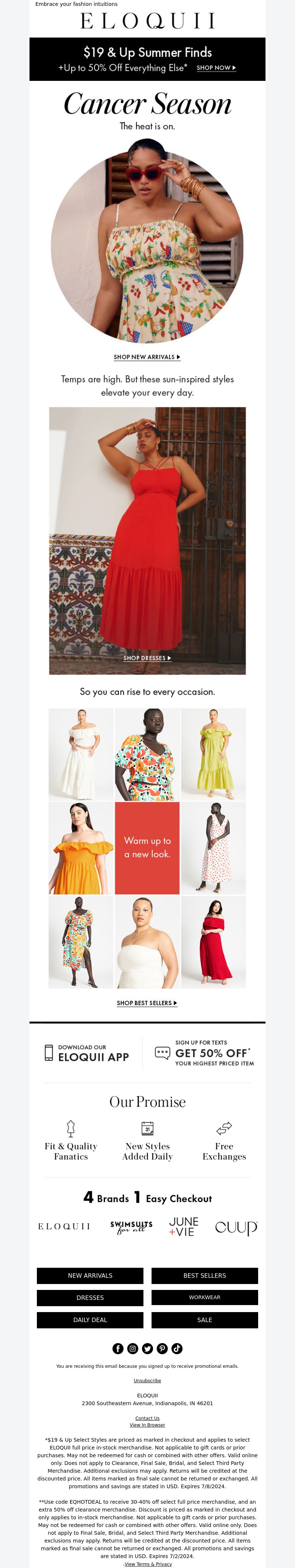Open the black DAILY DEAL button
Image resolution: width=295 pixels, height=1568 pixels.
pos(90,1319)
